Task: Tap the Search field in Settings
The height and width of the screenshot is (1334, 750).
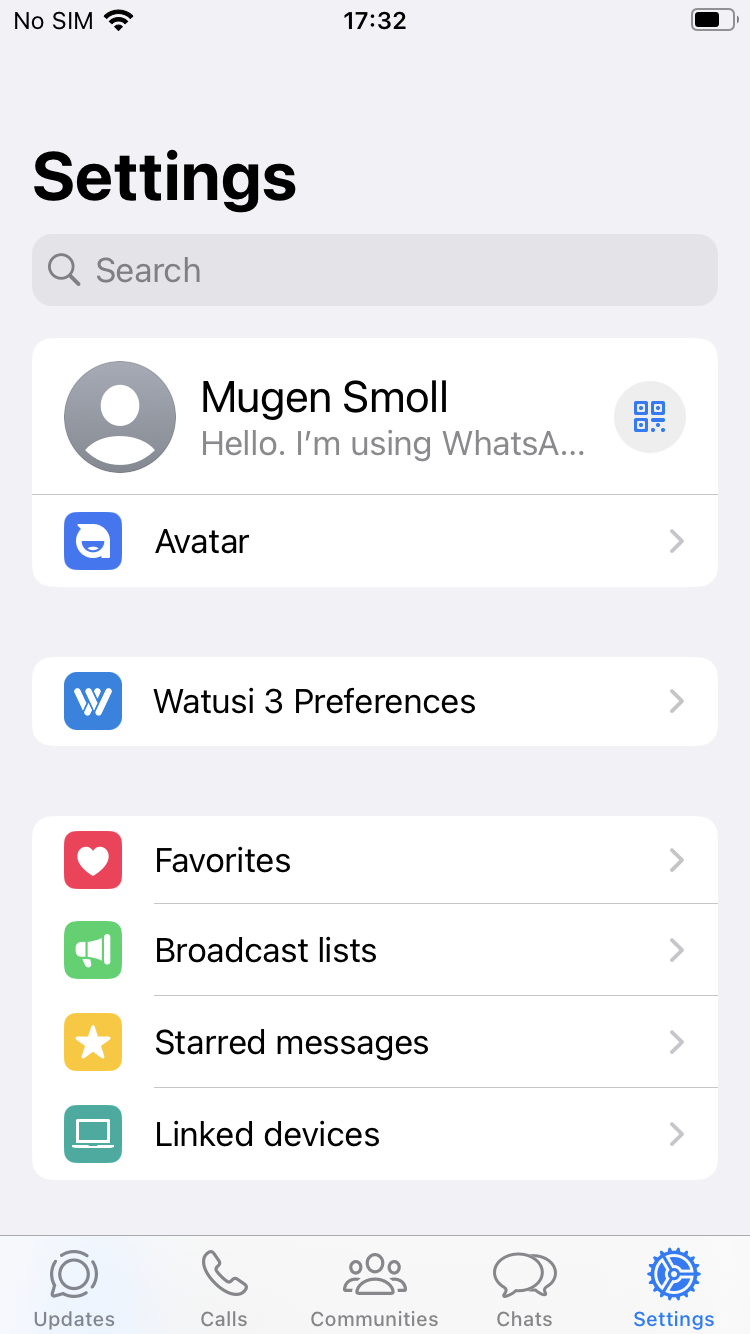Action: [375, 270]
